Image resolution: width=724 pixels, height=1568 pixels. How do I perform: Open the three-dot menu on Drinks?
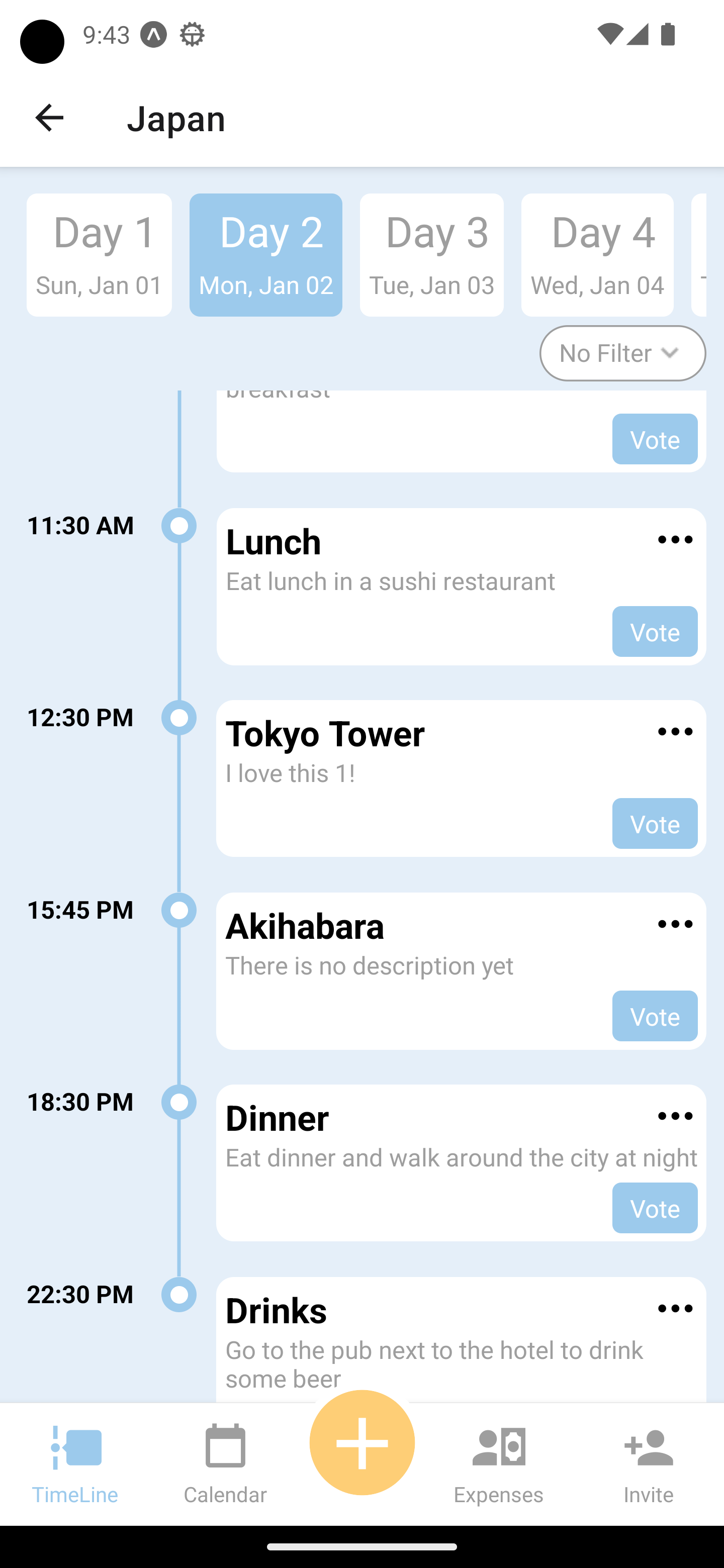click(x=675, y=1309)
